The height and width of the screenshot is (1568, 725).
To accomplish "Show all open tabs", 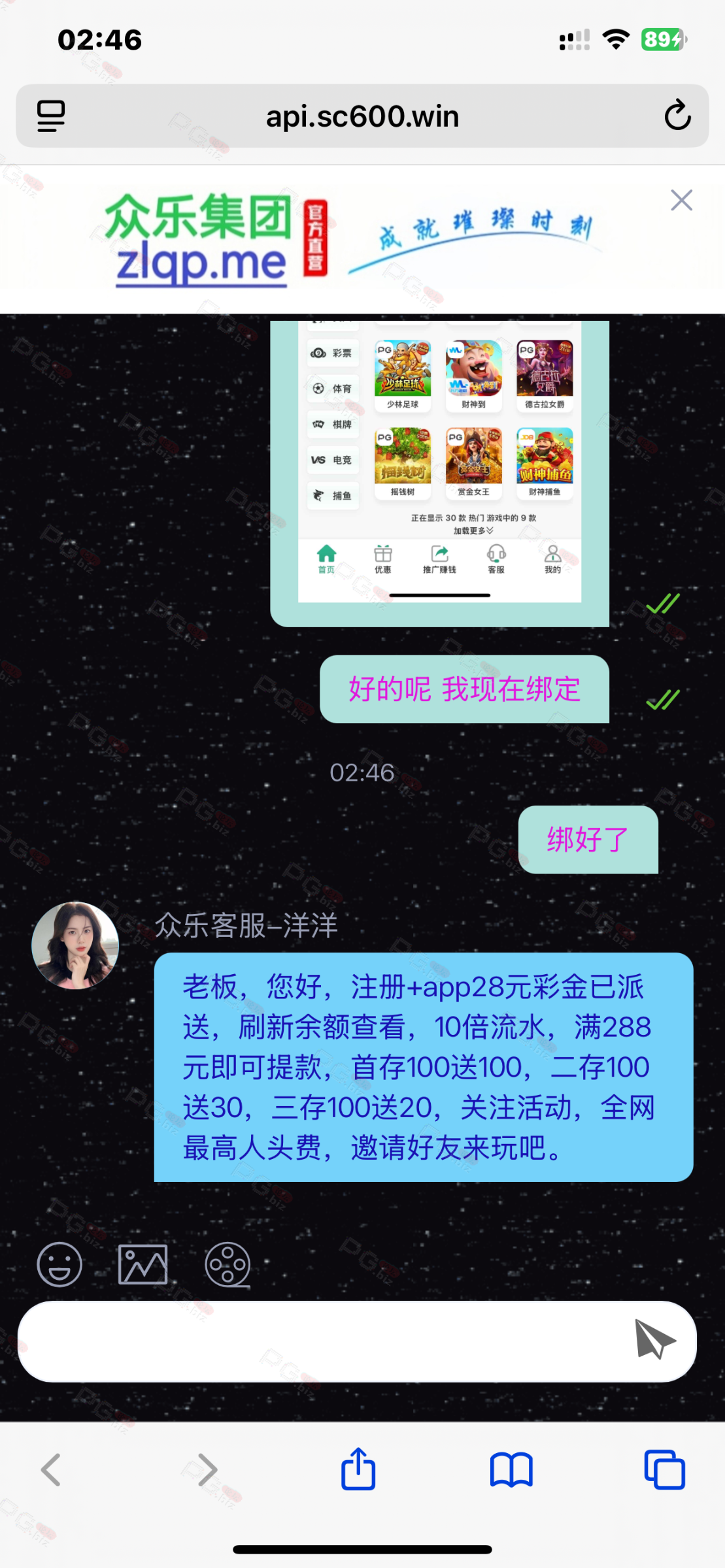I will 664,1470.
